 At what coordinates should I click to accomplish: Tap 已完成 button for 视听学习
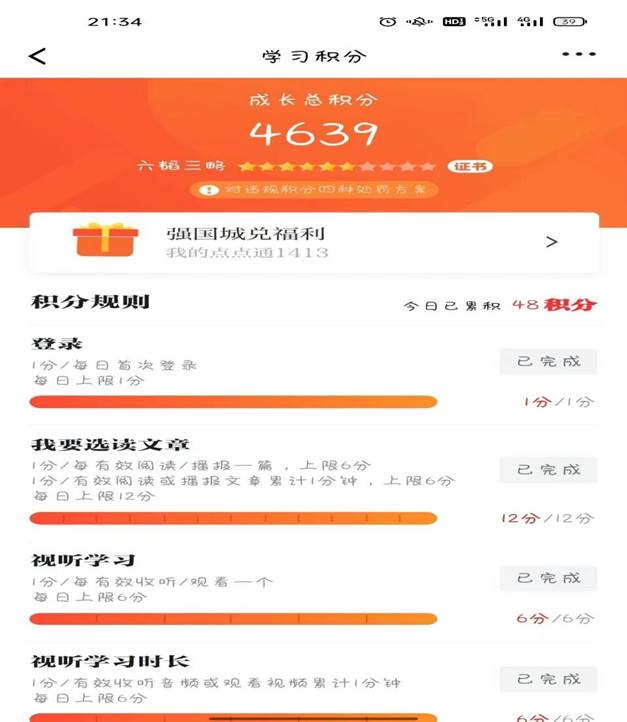[x=548, y=578]
